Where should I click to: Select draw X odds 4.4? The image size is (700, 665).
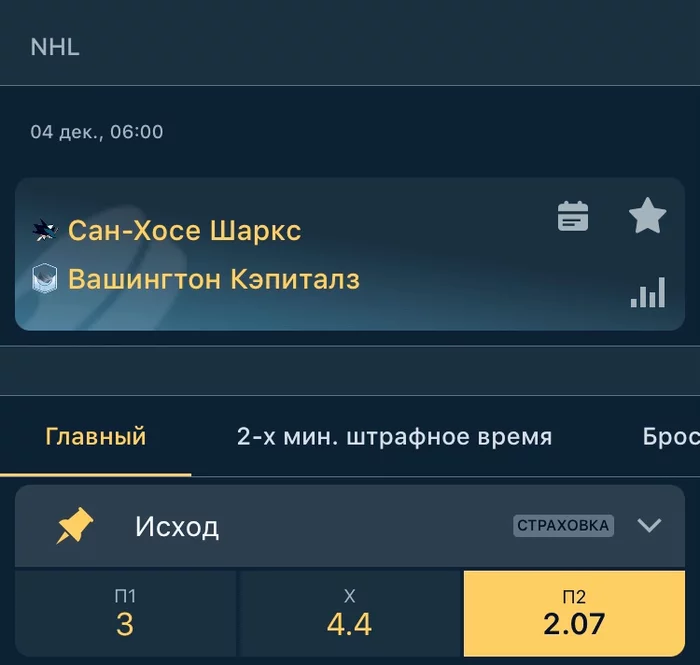click(349, 614)
